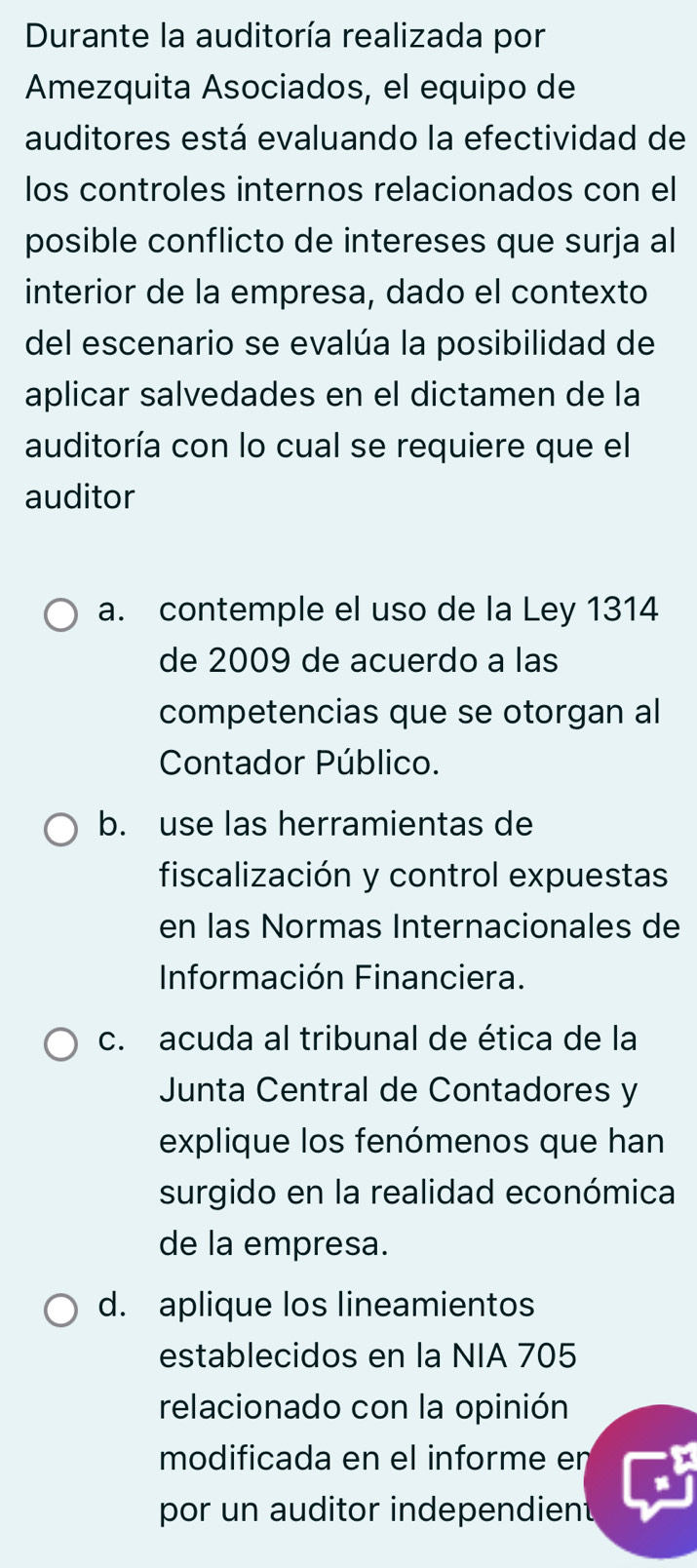Viewport: 697px width, 1568px height.
Task: Choose option b on Normas Internacionales de Información Financiera
Action: [61, 830]
